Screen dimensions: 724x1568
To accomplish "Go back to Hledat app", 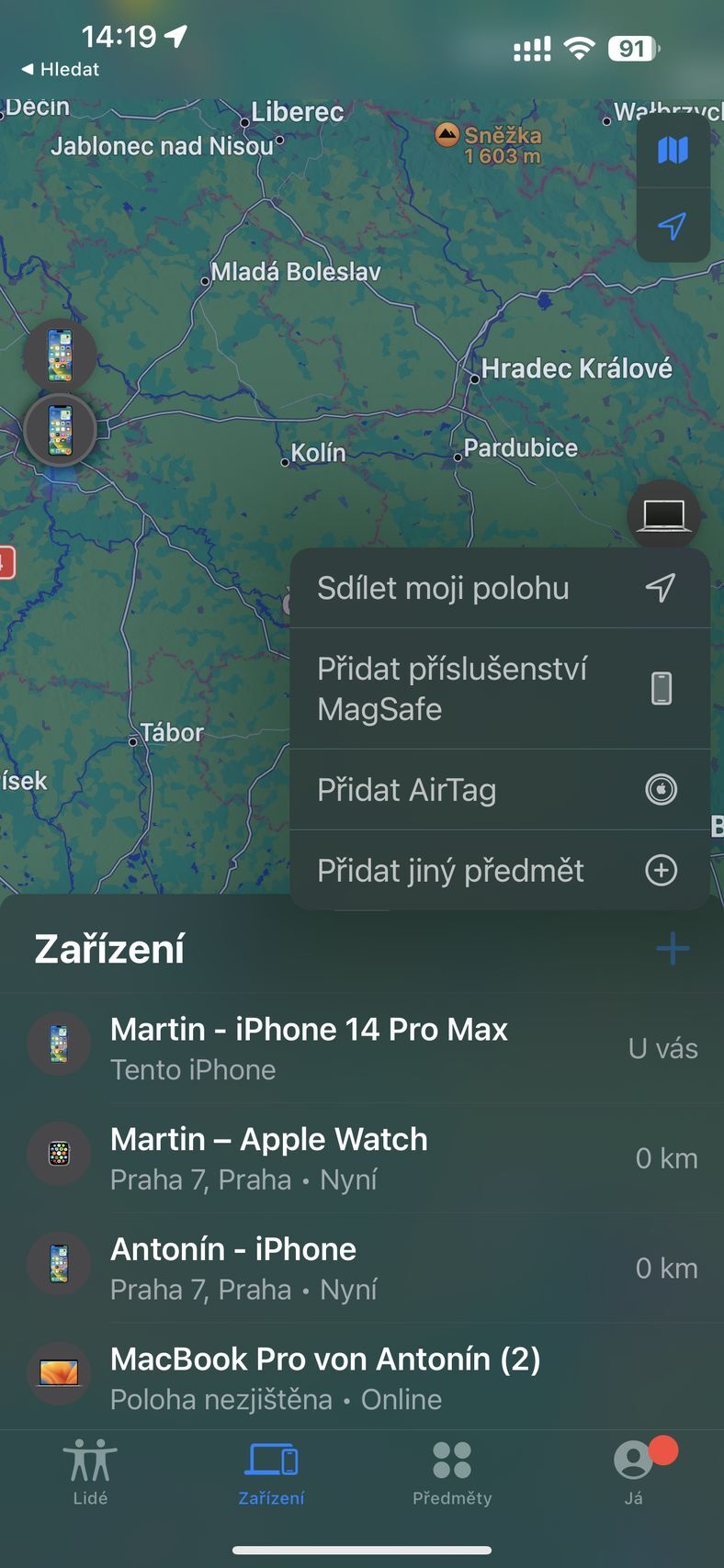I will tap(60, 69).
